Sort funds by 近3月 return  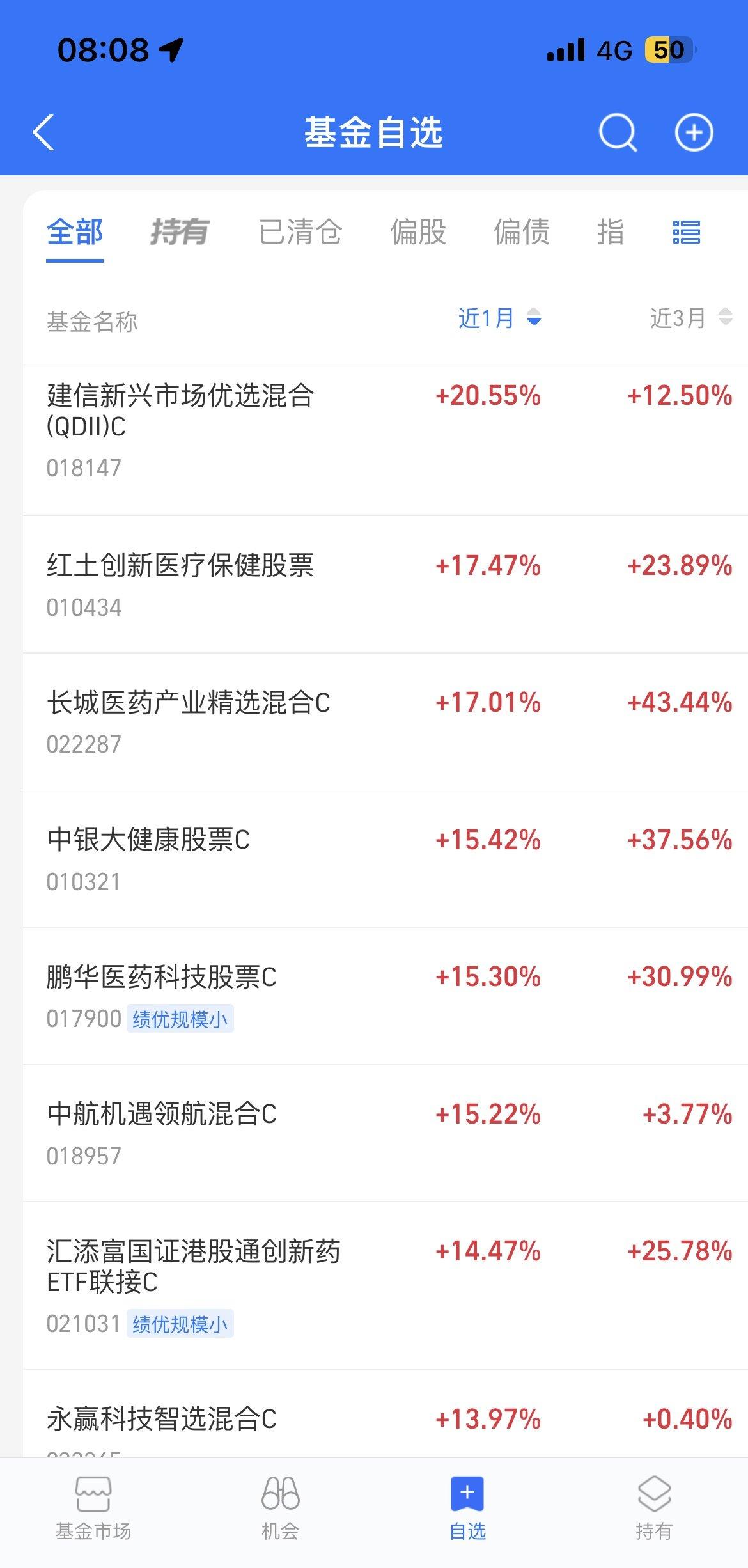click(x=690, y=318)
